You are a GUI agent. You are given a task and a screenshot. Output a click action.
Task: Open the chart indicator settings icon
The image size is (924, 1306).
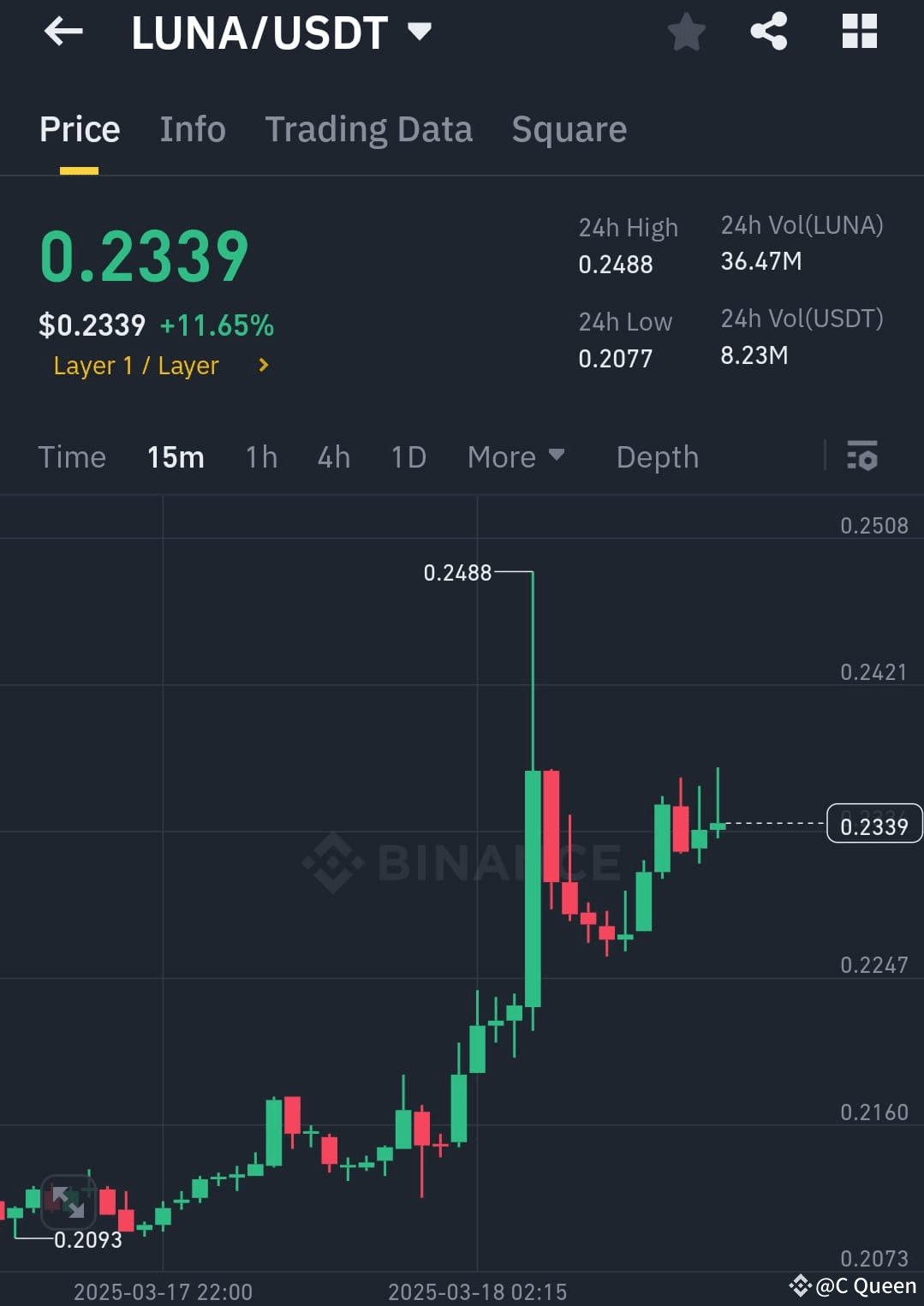point(862,456)
